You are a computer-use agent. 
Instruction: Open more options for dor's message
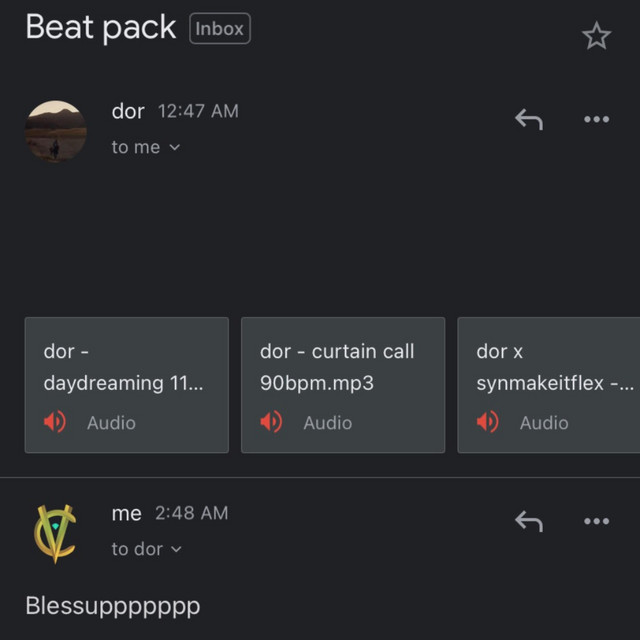point(596,120)
